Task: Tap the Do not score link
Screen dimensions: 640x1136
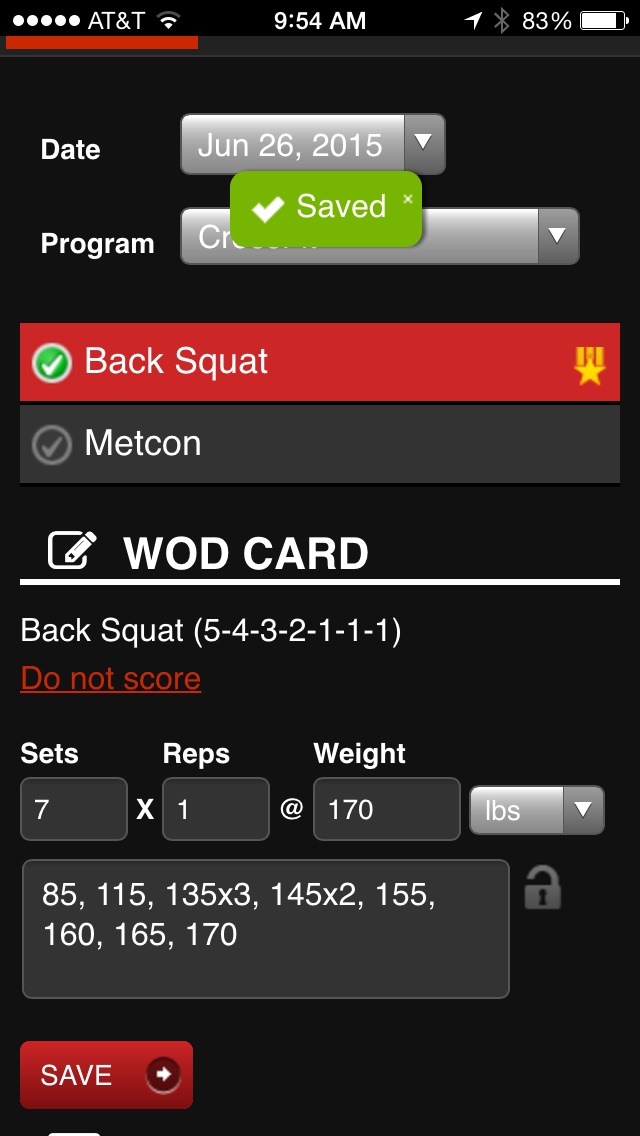Action: tap(111, 678)
